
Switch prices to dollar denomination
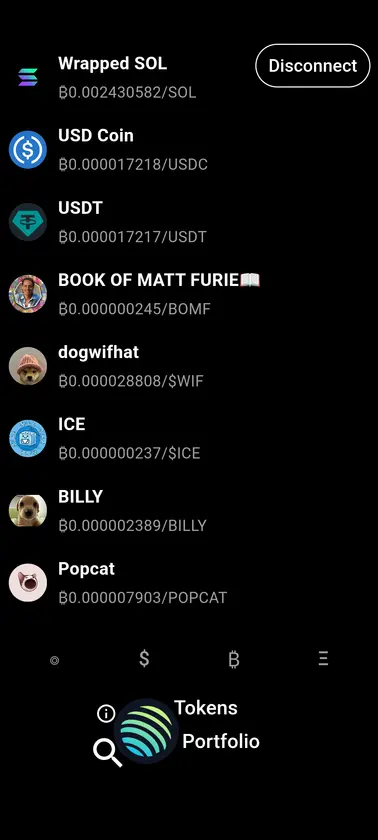(x=144, y=659)
